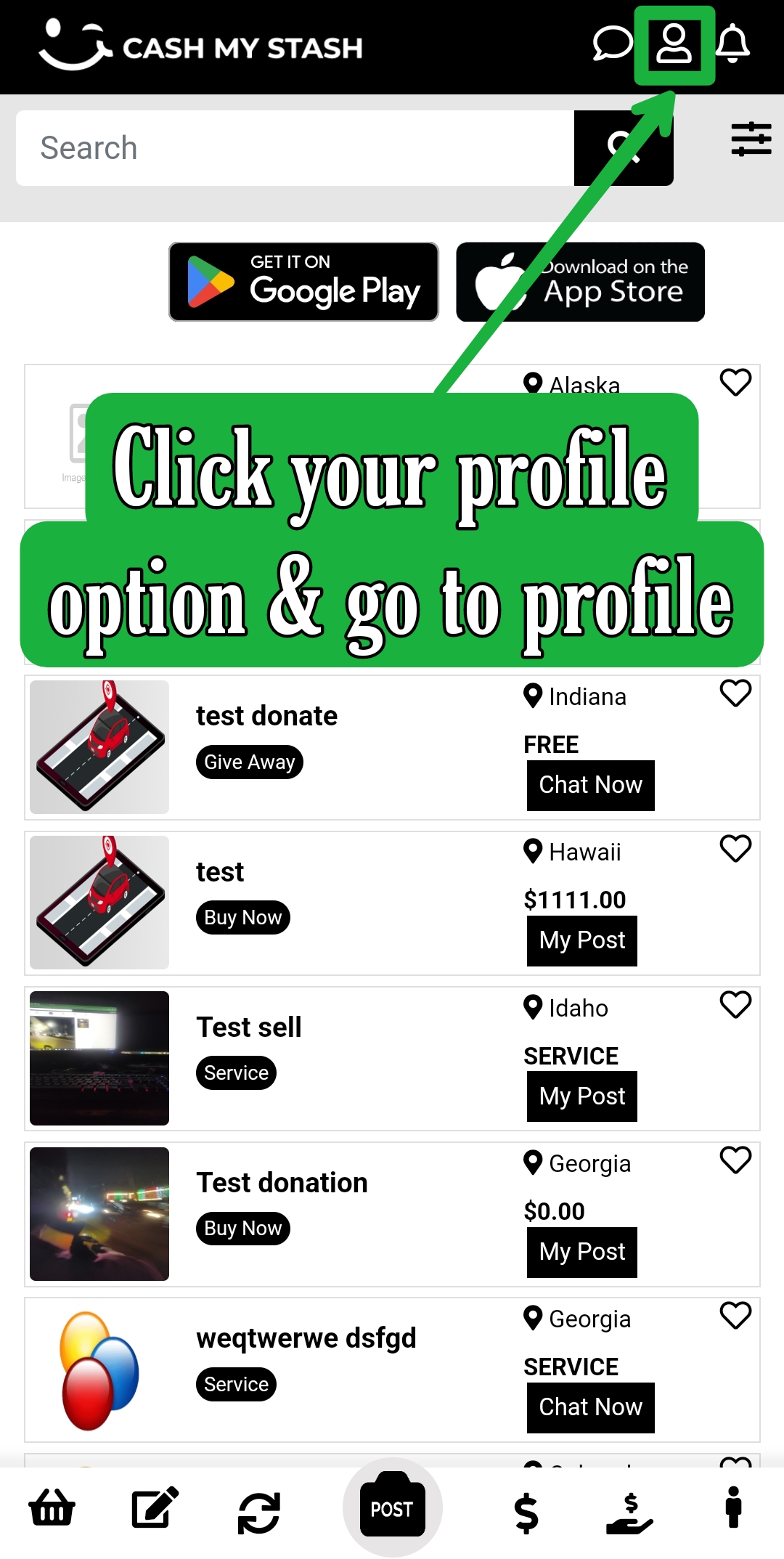Open the filter sliders icon
Screen dimensions: 784x1559
(x=751, y=139)
